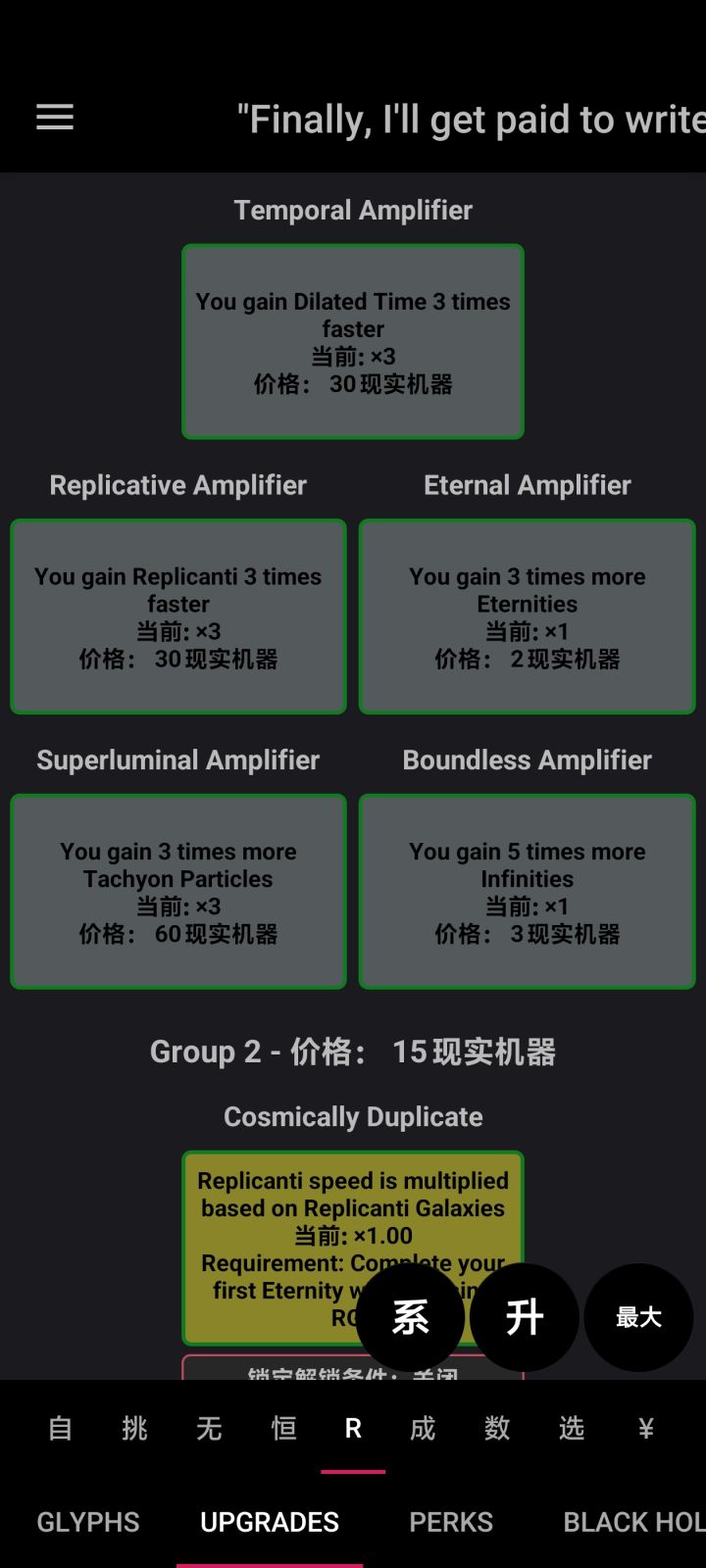
Task: Tap the 系 floating action button
Action: (x=410, y=1317)
